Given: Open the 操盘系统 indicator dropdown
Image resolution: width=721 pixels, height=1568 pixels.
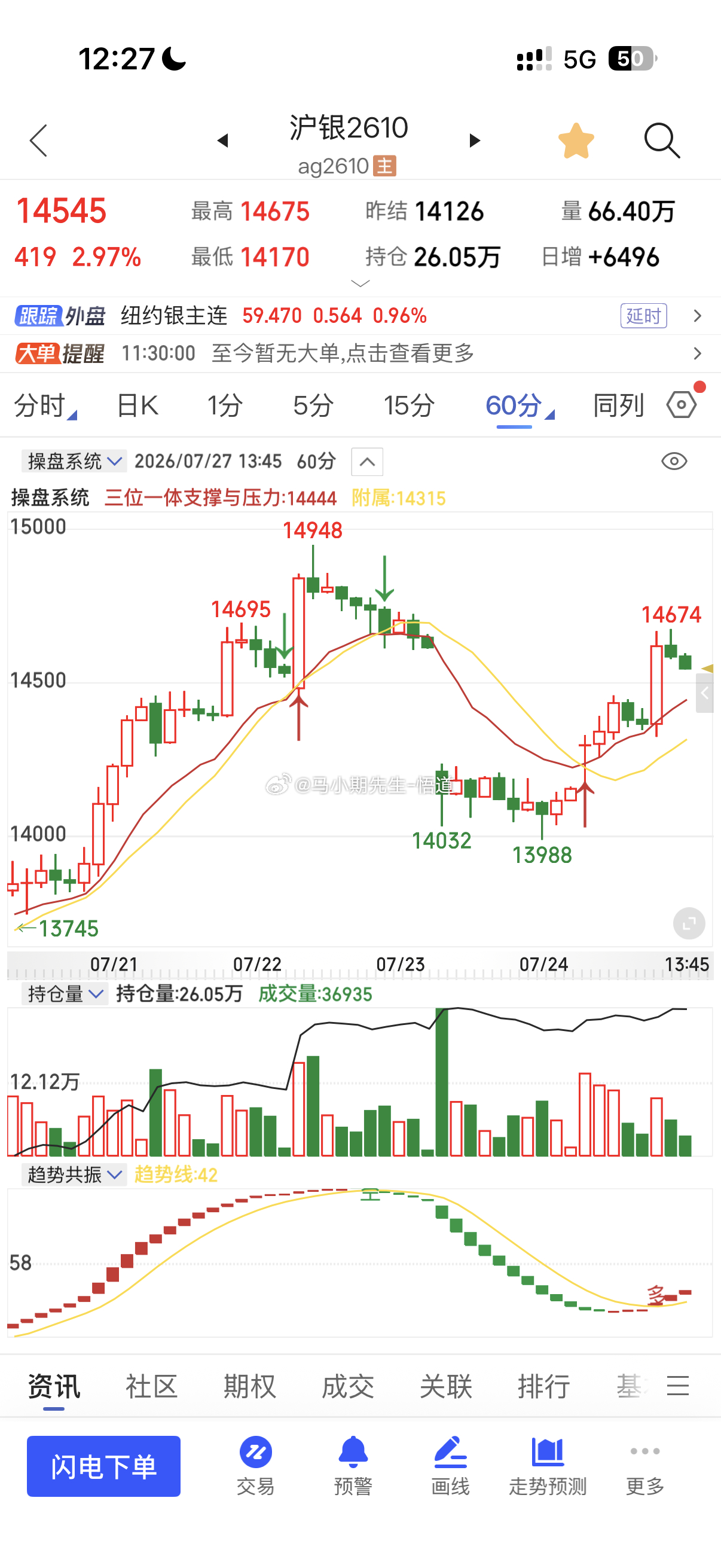Looking at the screenshot, I should (74, 462).
